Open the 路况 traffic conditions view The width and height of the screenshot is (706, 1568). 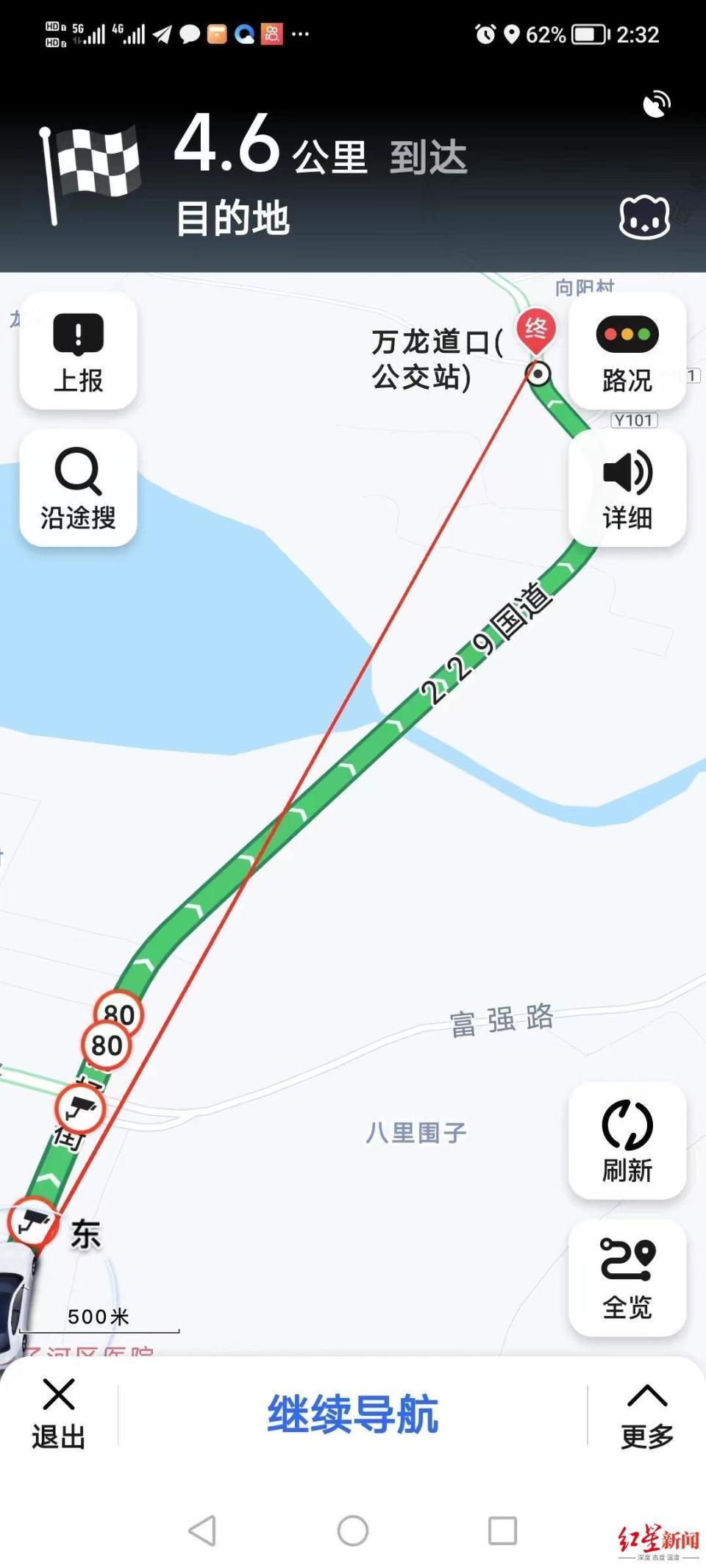point(627,353)
